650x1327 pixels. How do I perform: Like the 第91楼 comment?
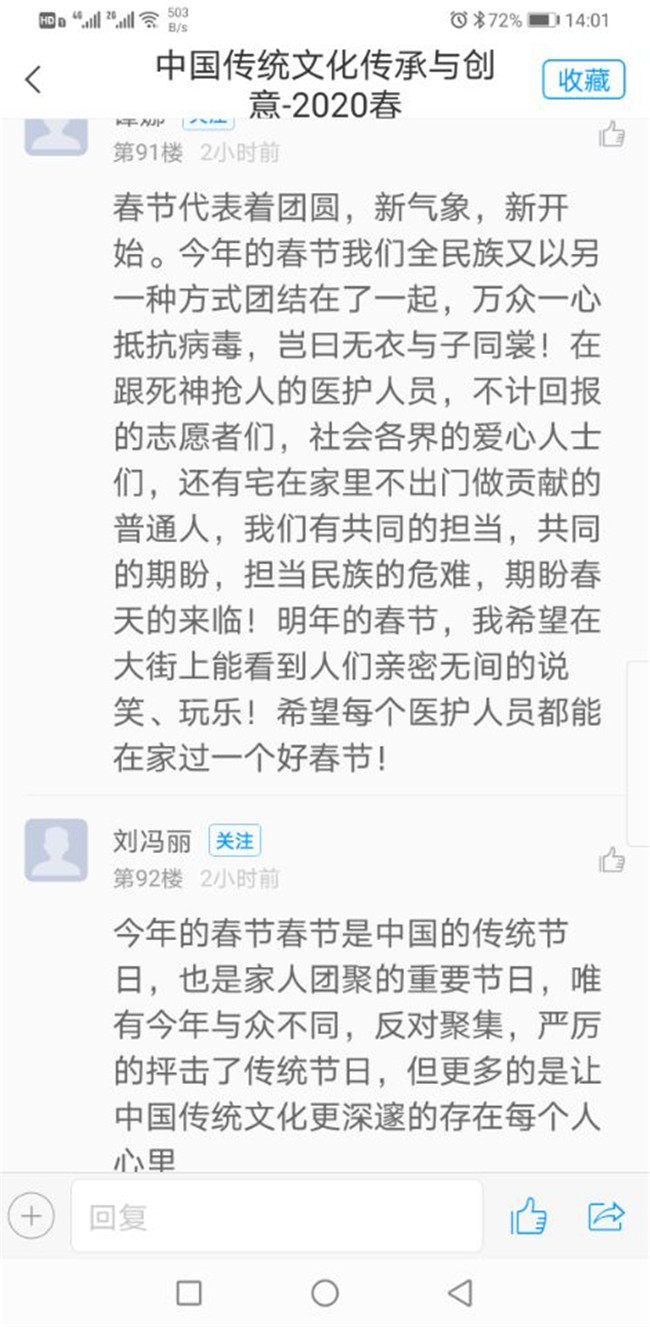pyautogui.click(x=612, y=134)
